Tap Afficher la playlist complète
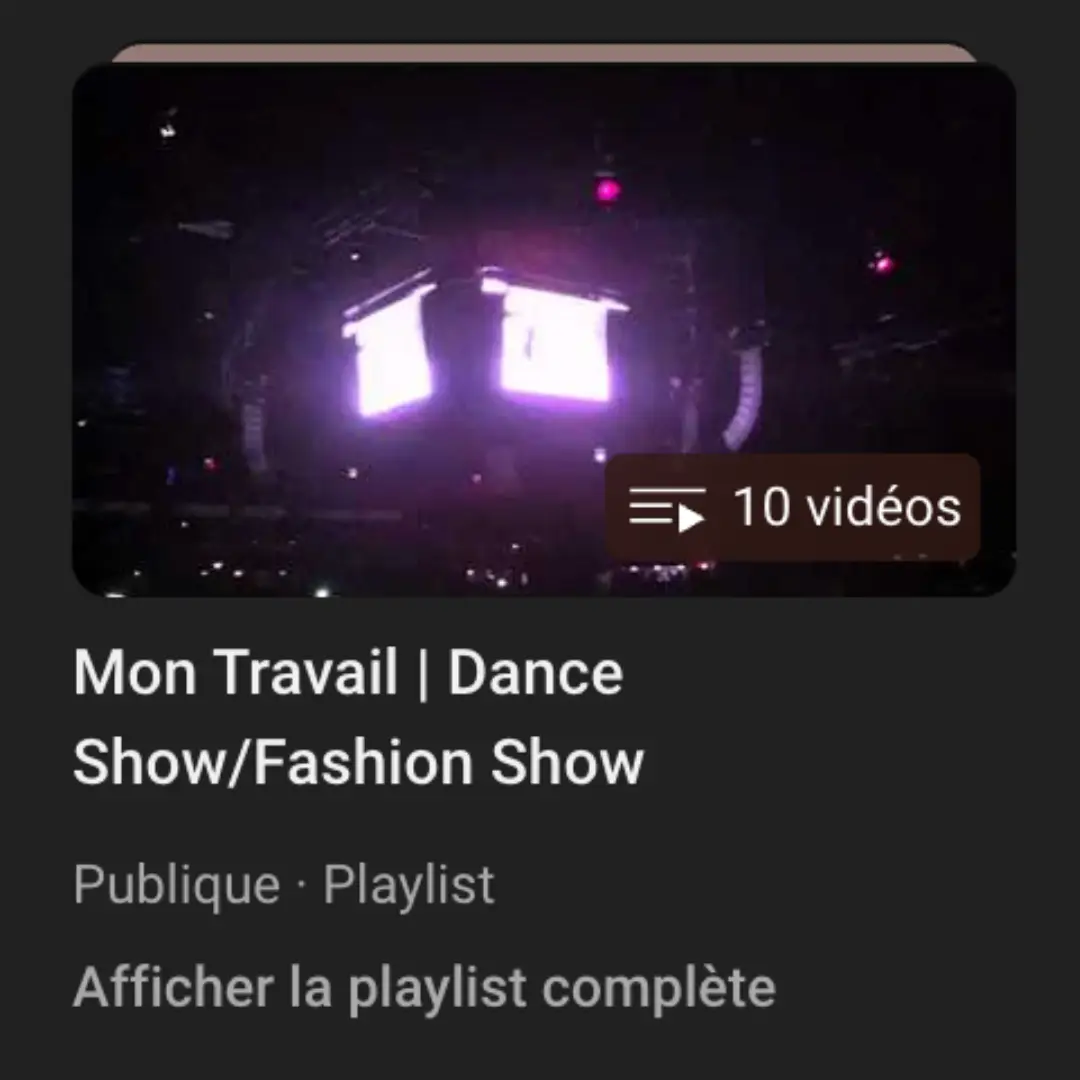 424,988
